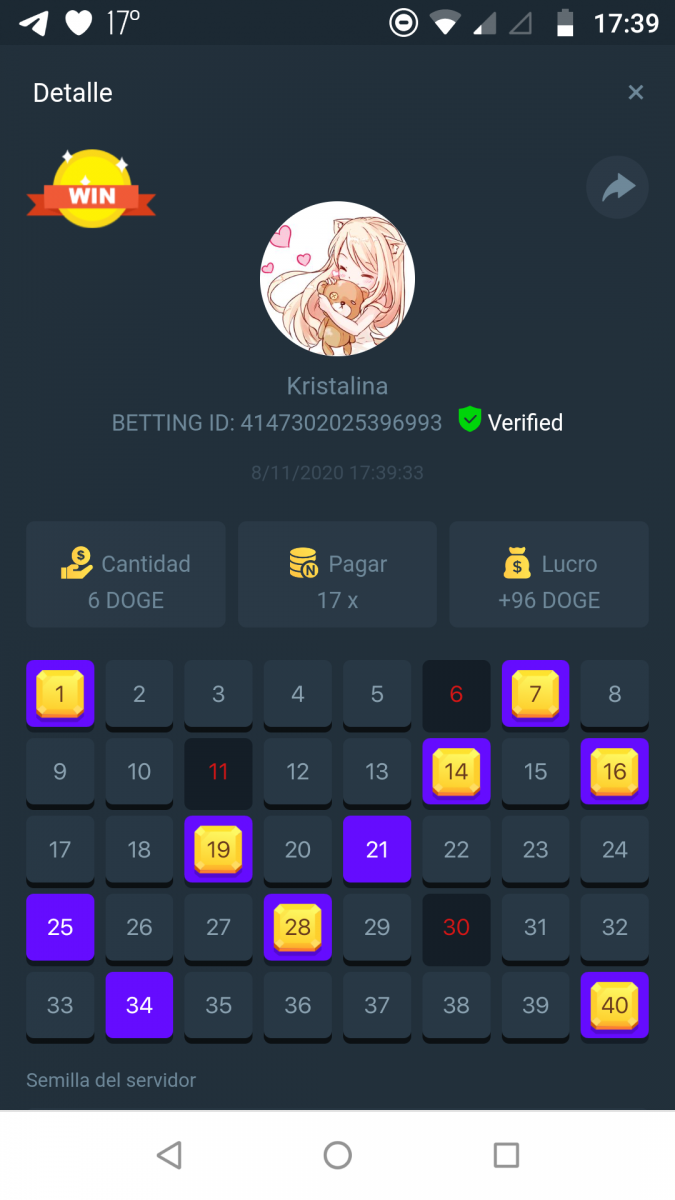Close the Detalle dialog

point(635,93)
